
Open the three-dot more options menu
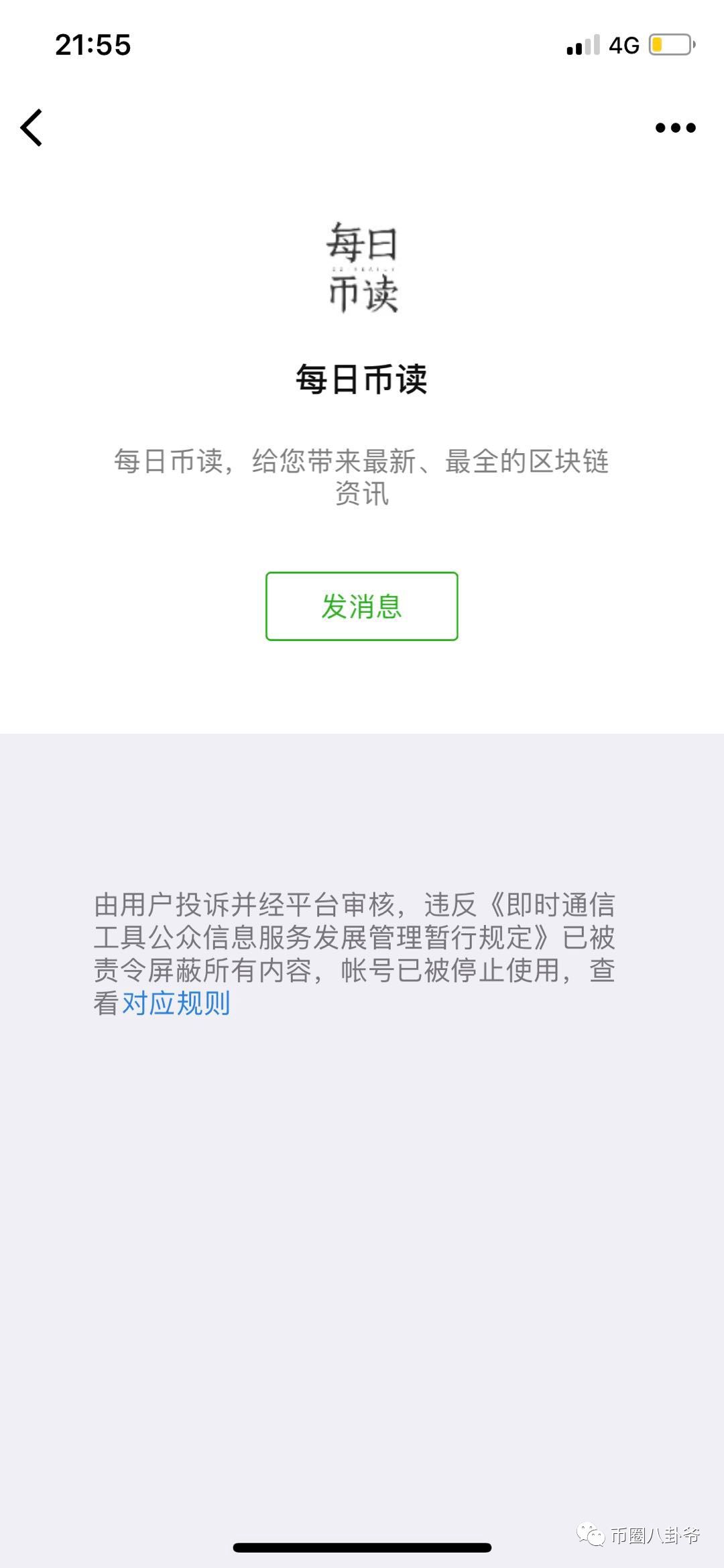pyautogui.click(x=675, y=127)
